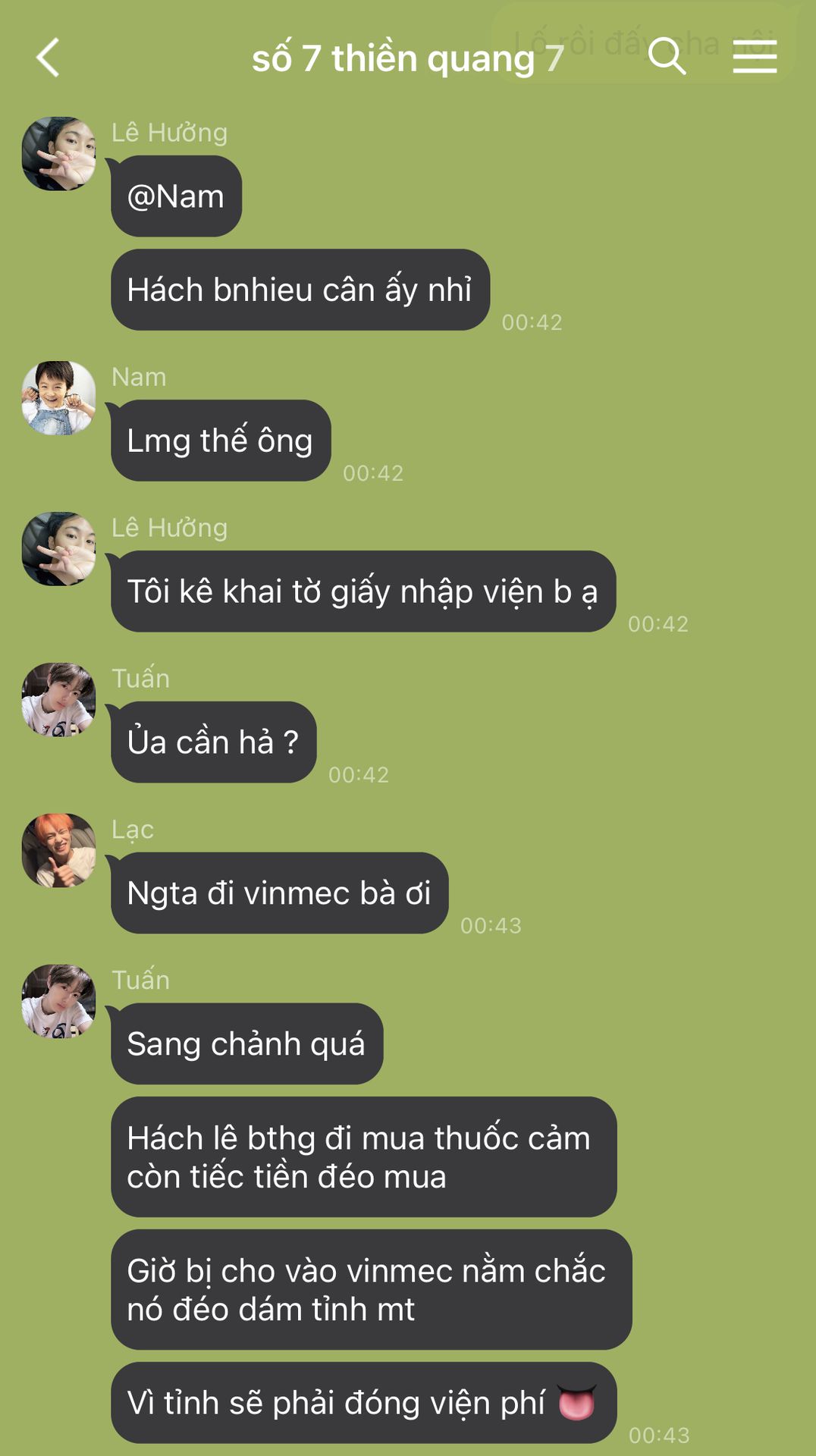View Lạc's profile from avatar
The image size is (816, 1456).
click(58, 851)
